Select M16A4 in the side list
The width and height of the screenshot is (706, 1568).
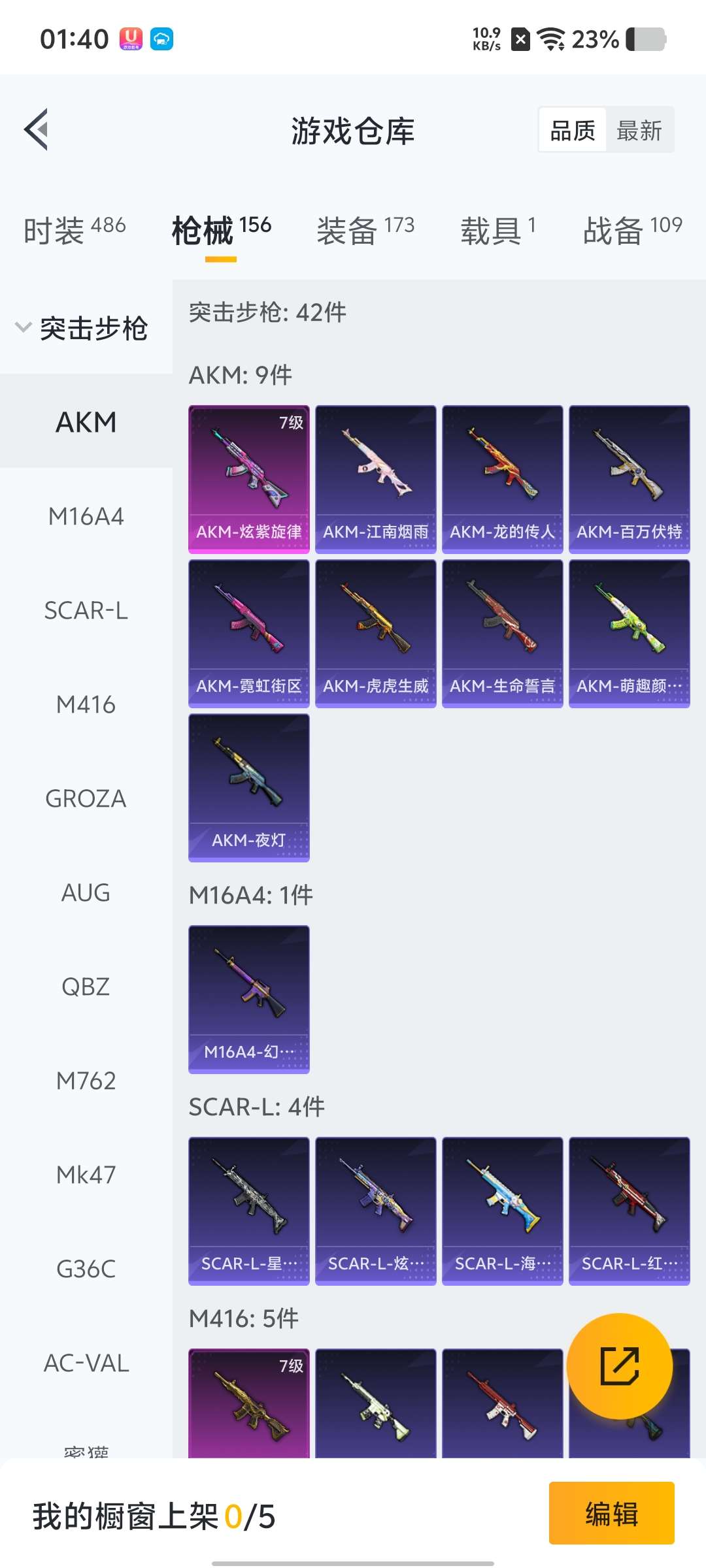point(86,516)
